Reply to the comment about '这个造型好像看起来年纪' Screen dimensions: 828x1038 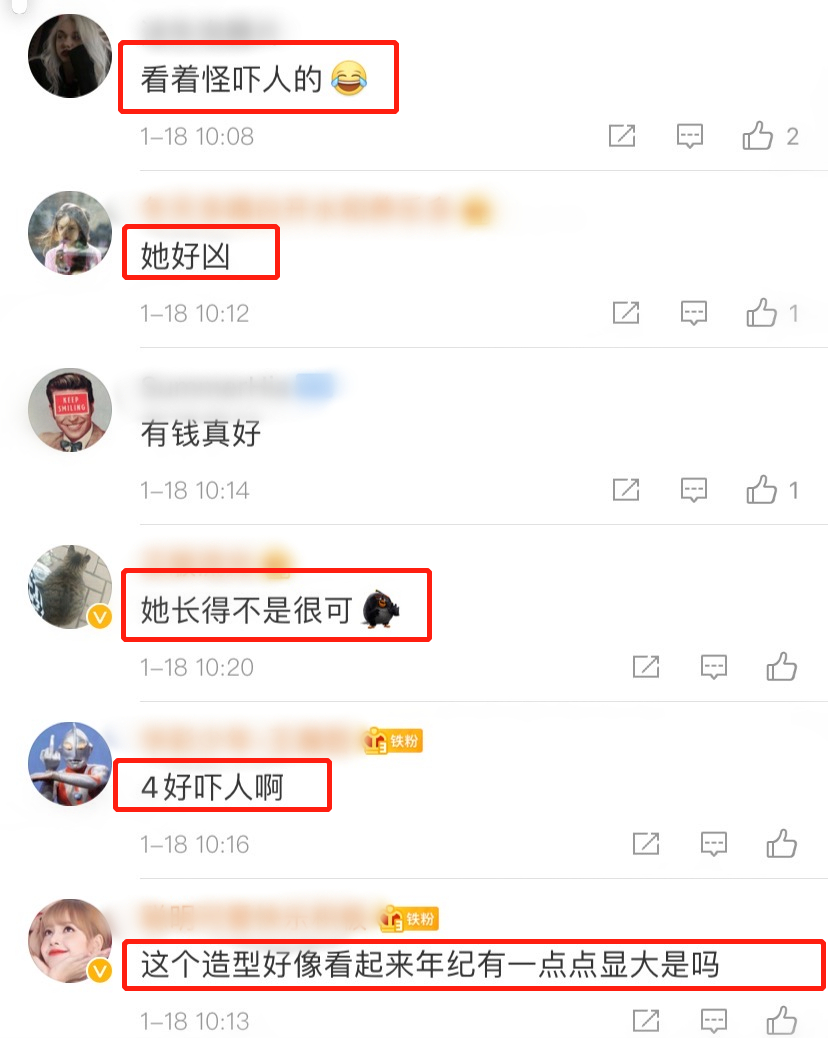tap(713, 1020)
